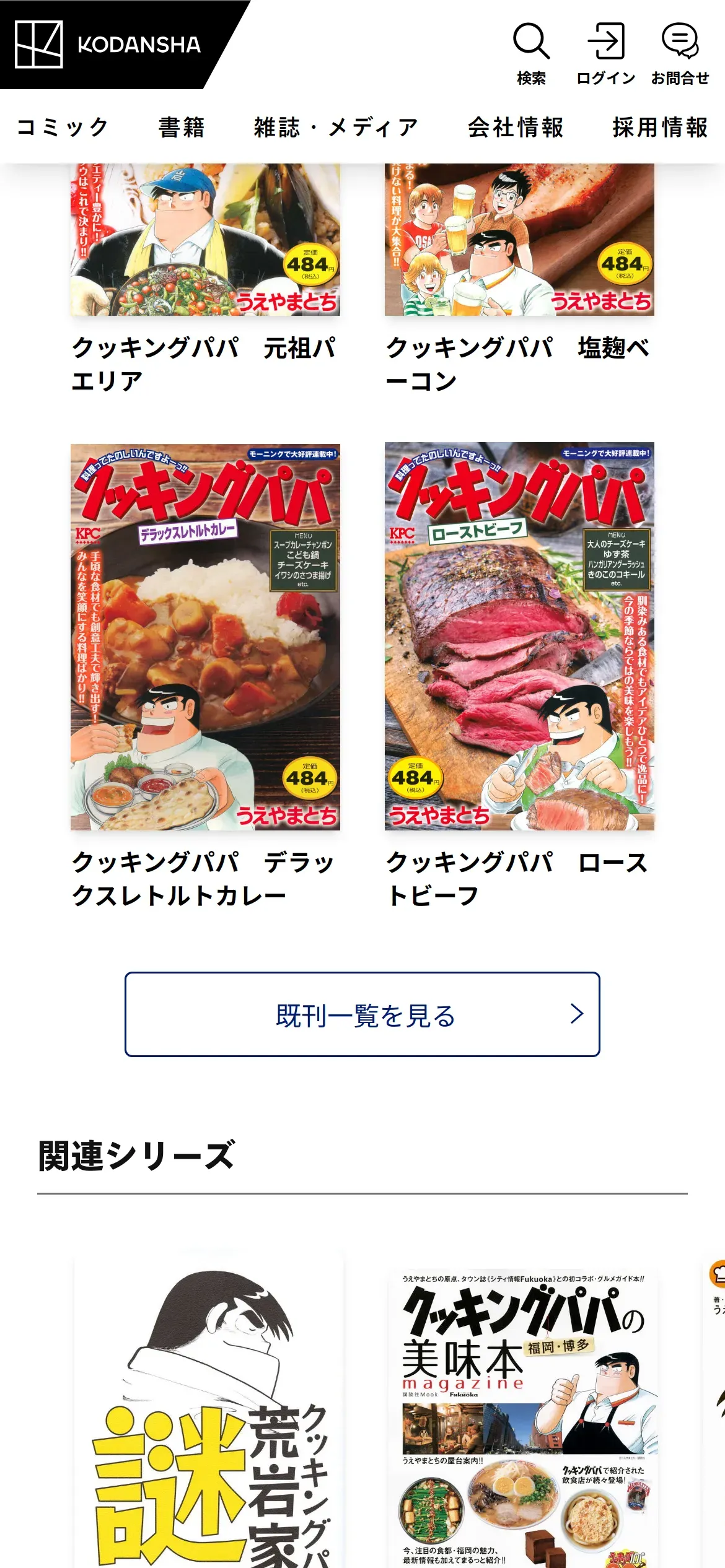Screen dimensions: 725x1568
Task: View クッキングパパ デラックスレトルトカレー book
Action: point(205,677)
